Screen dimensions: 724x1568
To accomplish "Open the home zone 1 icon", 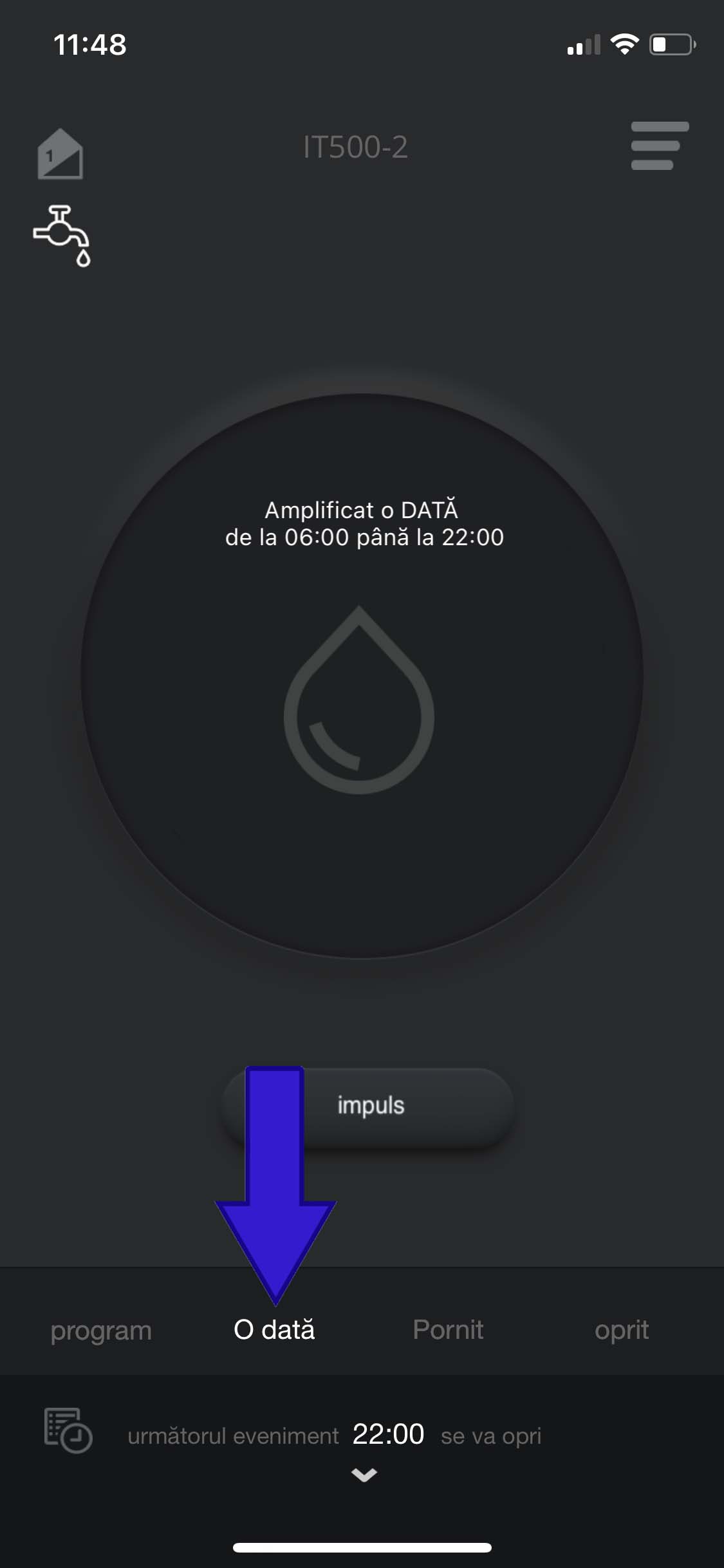I will pyautogui.click(x=60, y=154).
